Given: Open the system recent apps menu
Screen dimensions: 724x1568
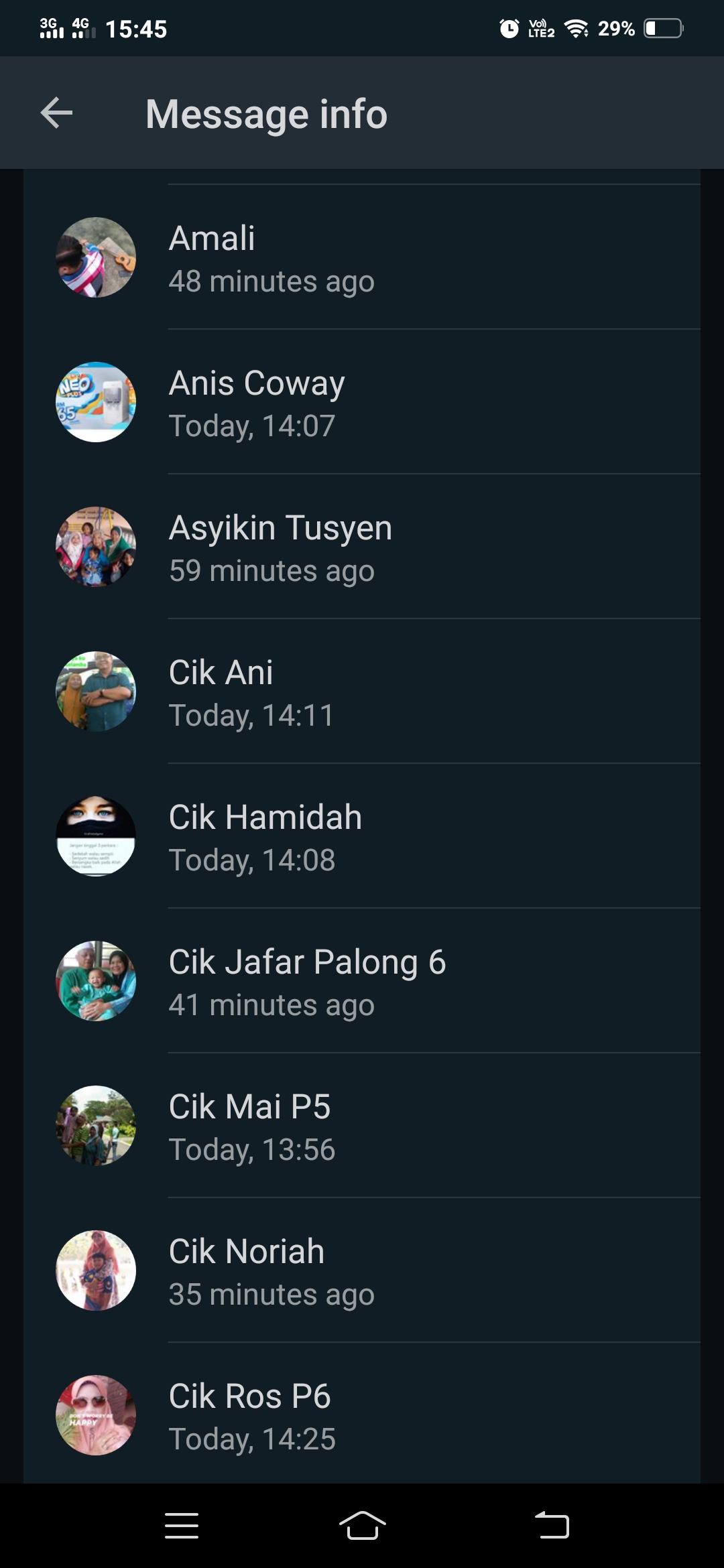Looking at the screenshot, I should [x=182, y=1526].
